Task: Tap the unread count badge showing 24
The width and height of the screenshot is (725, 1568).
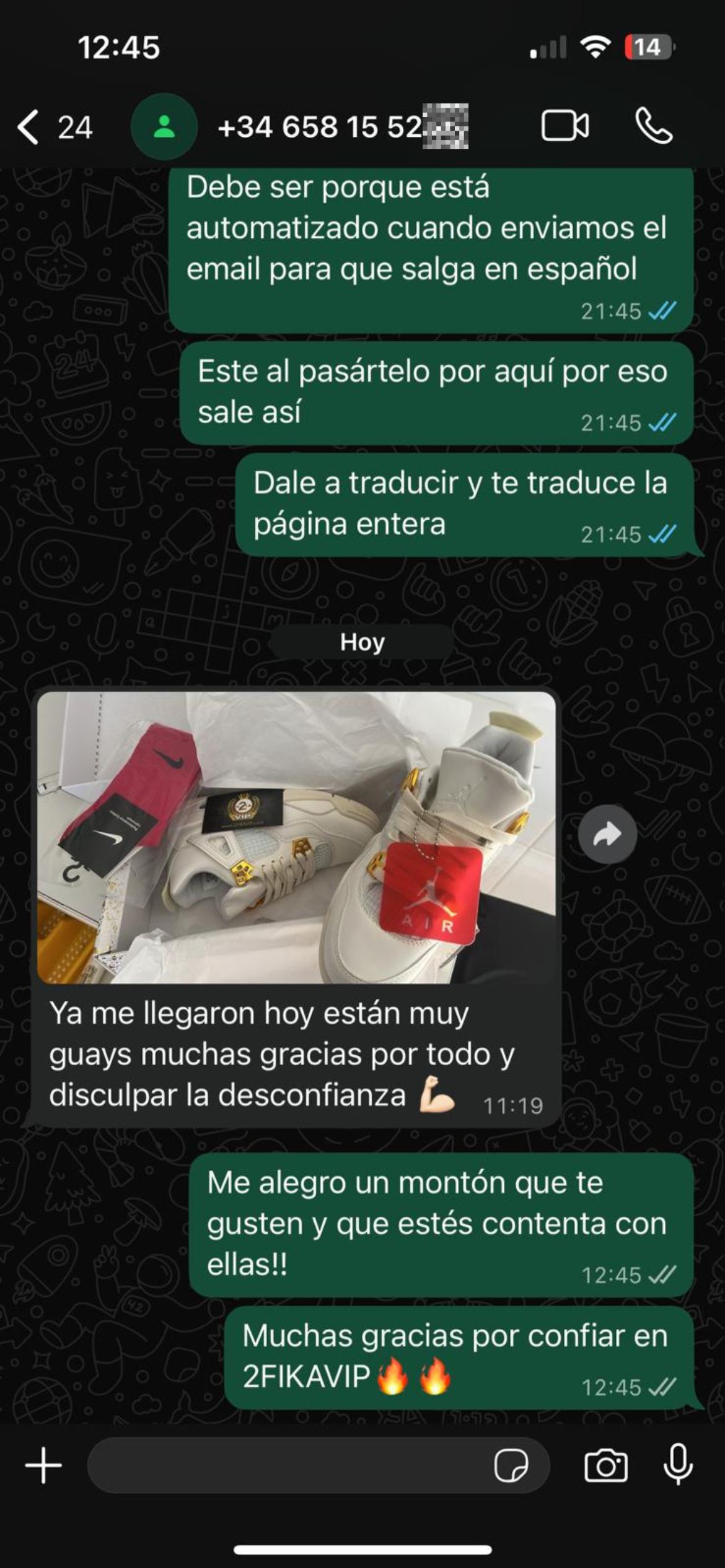Action: (74, 128)
